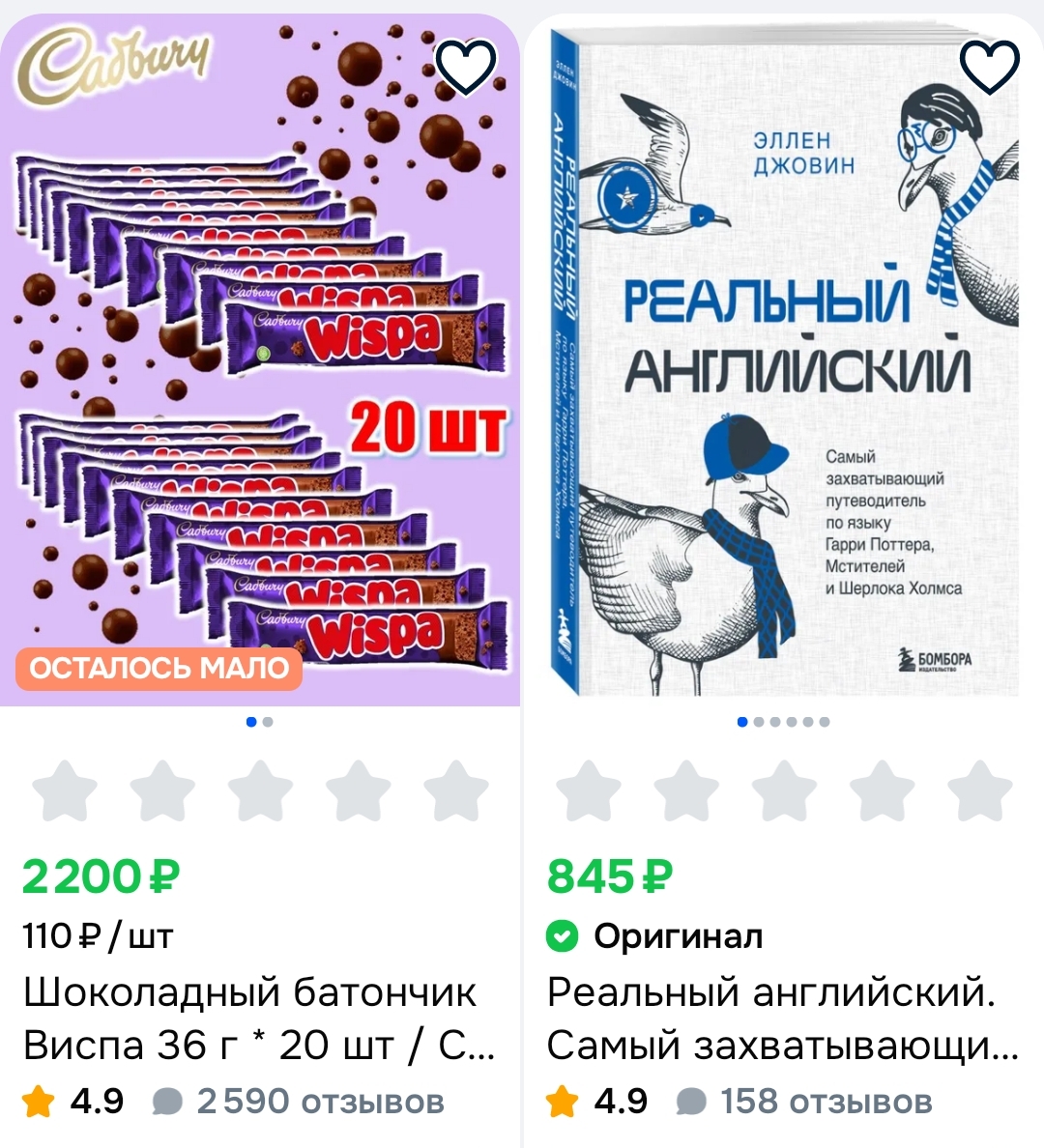Add Реальный английский book to favorites
Image resolution: width=1044 pixels, height=1148 pixels.
[989, 67]
